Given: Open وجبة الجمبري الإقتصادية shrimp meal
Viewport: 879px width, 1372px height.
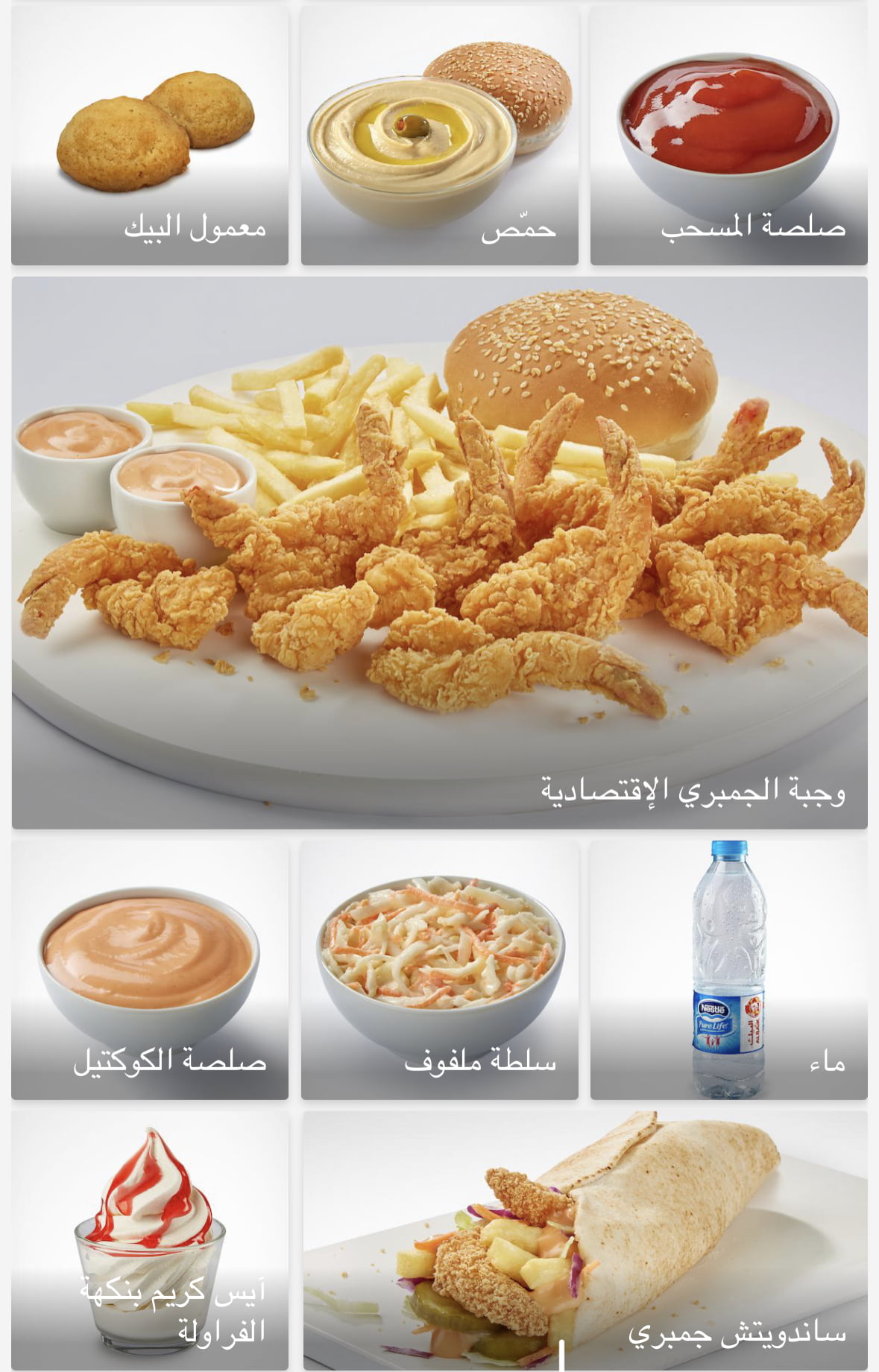Looking at the screenshot, I should point(439,551).
